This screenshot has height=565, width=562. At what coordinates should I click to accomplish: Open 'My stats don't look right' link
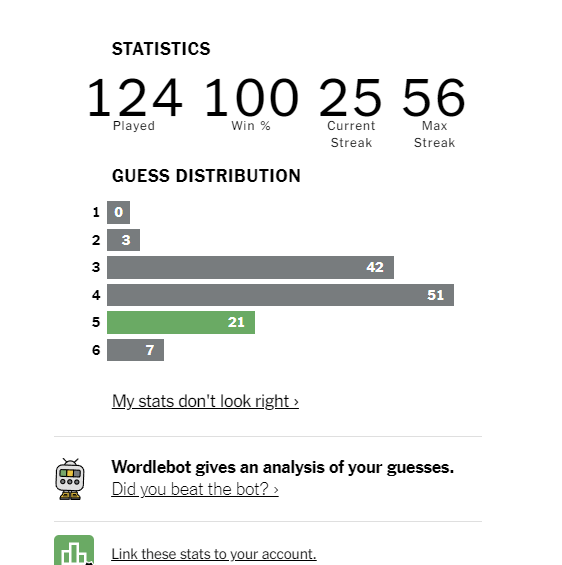pos(205,401)
